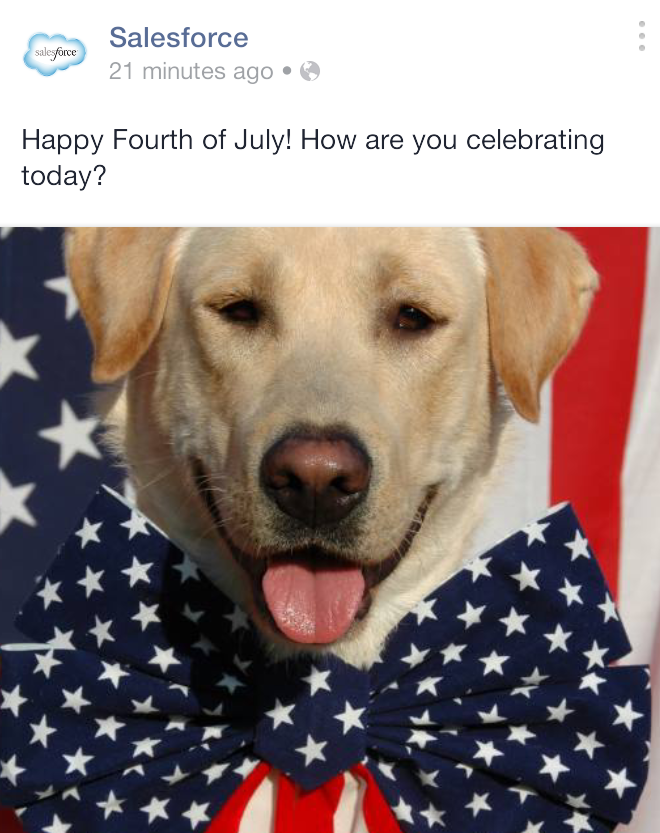Screen dimensions: 660x833
Task: Open the Salesforce page name link
Action: tap(178, 38)
